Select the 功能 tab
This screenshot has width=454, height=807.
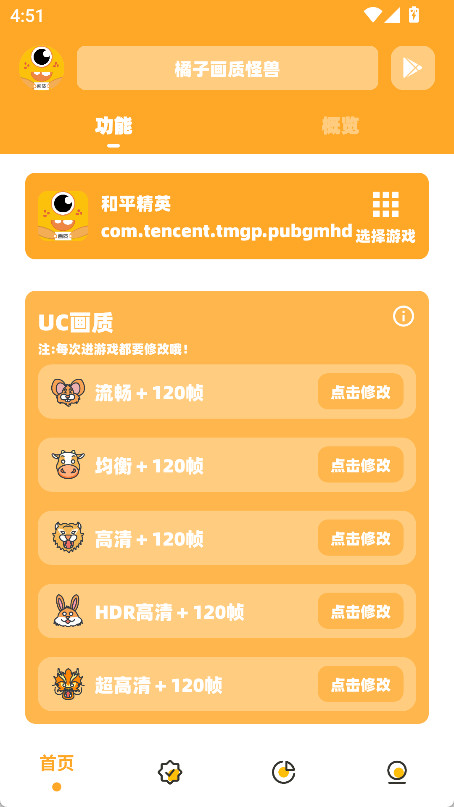point(114,126)
